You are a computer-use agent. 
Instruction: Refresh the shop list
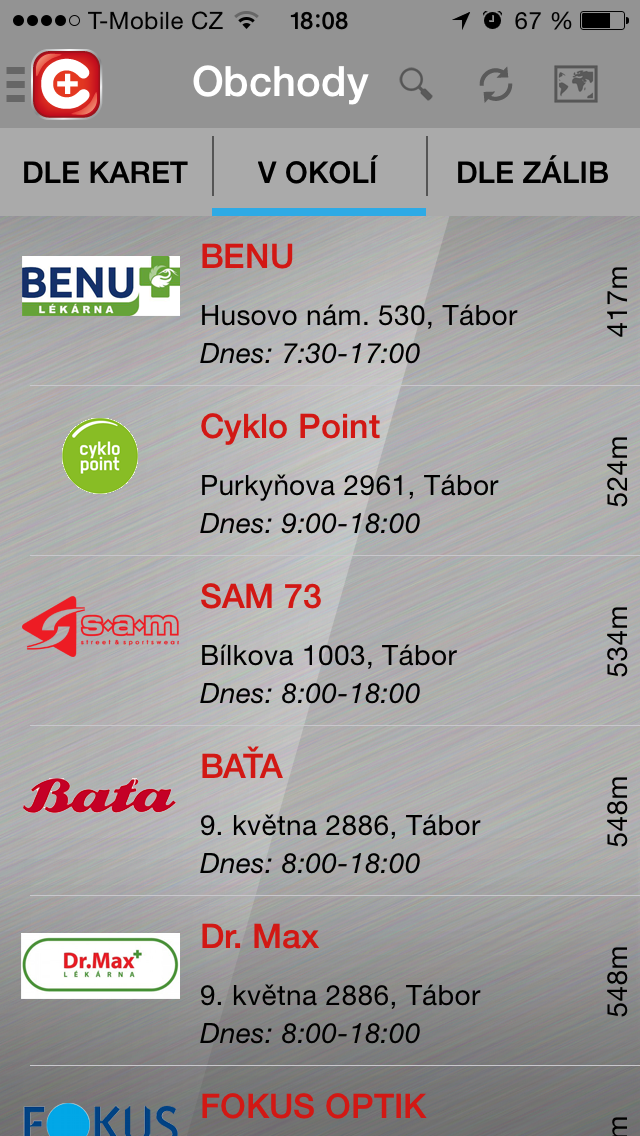[x=495, y=84]
